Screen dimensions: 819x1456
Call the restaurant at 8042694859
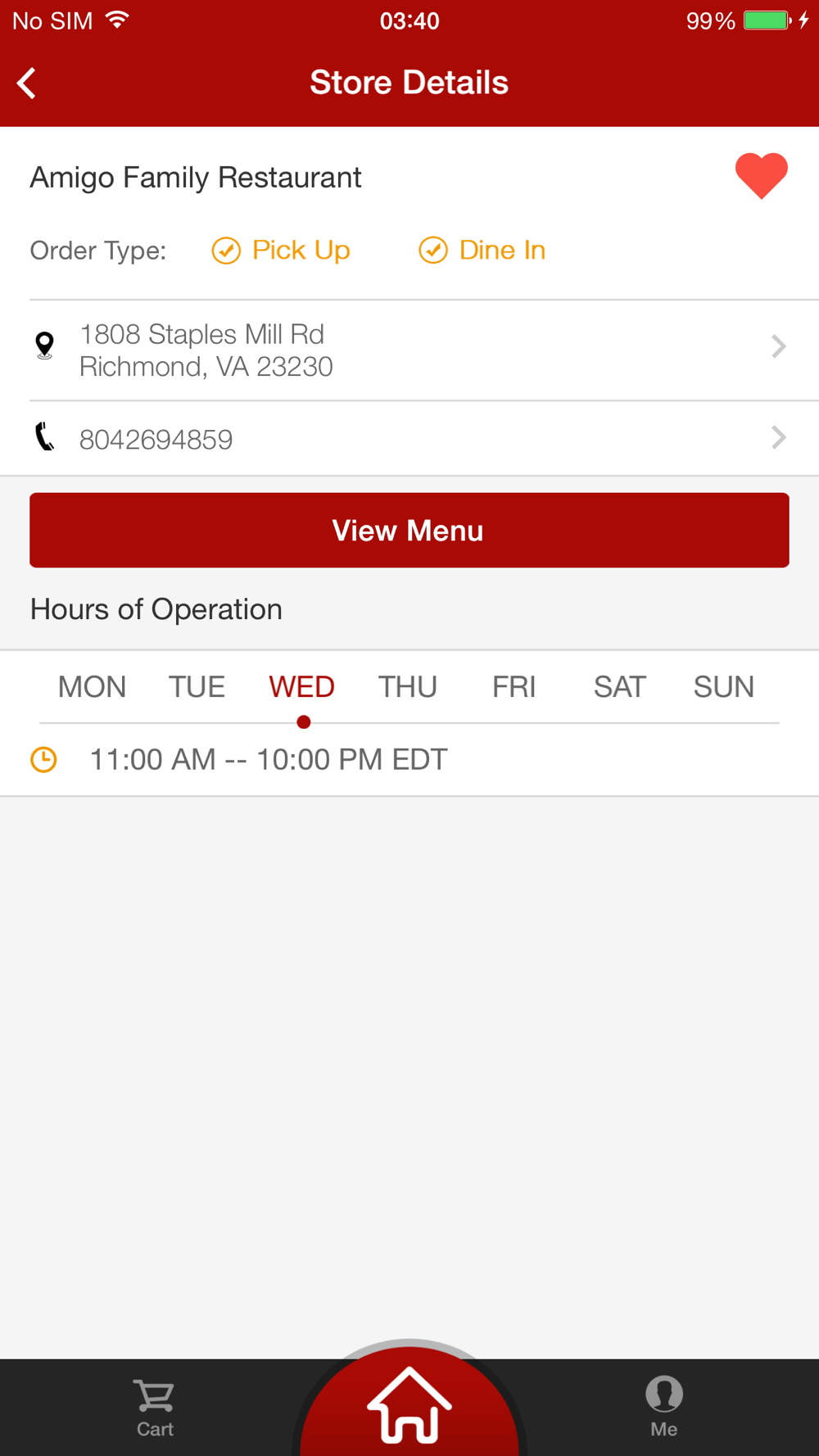point(409,439)
